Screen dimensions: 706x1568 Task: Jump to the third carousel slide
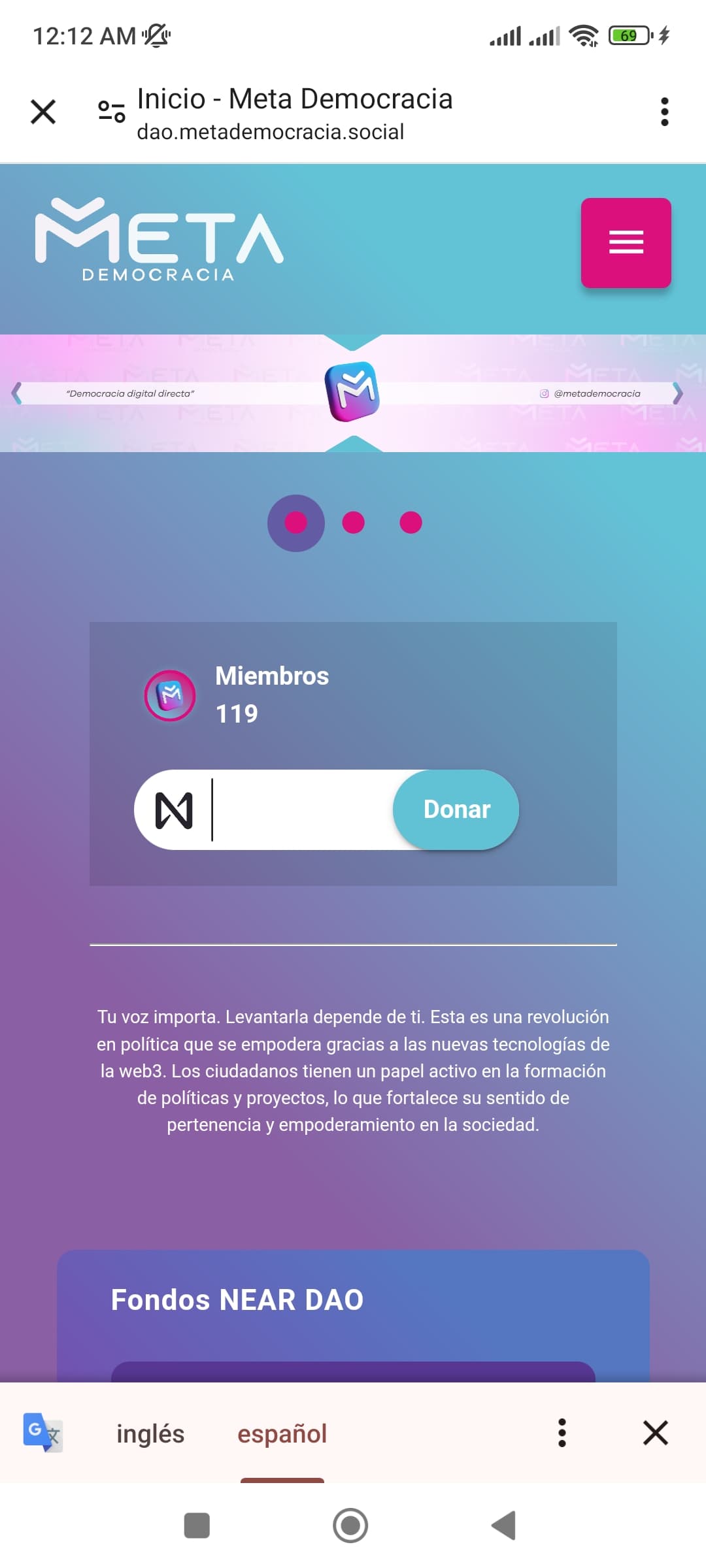coord(411,523)
